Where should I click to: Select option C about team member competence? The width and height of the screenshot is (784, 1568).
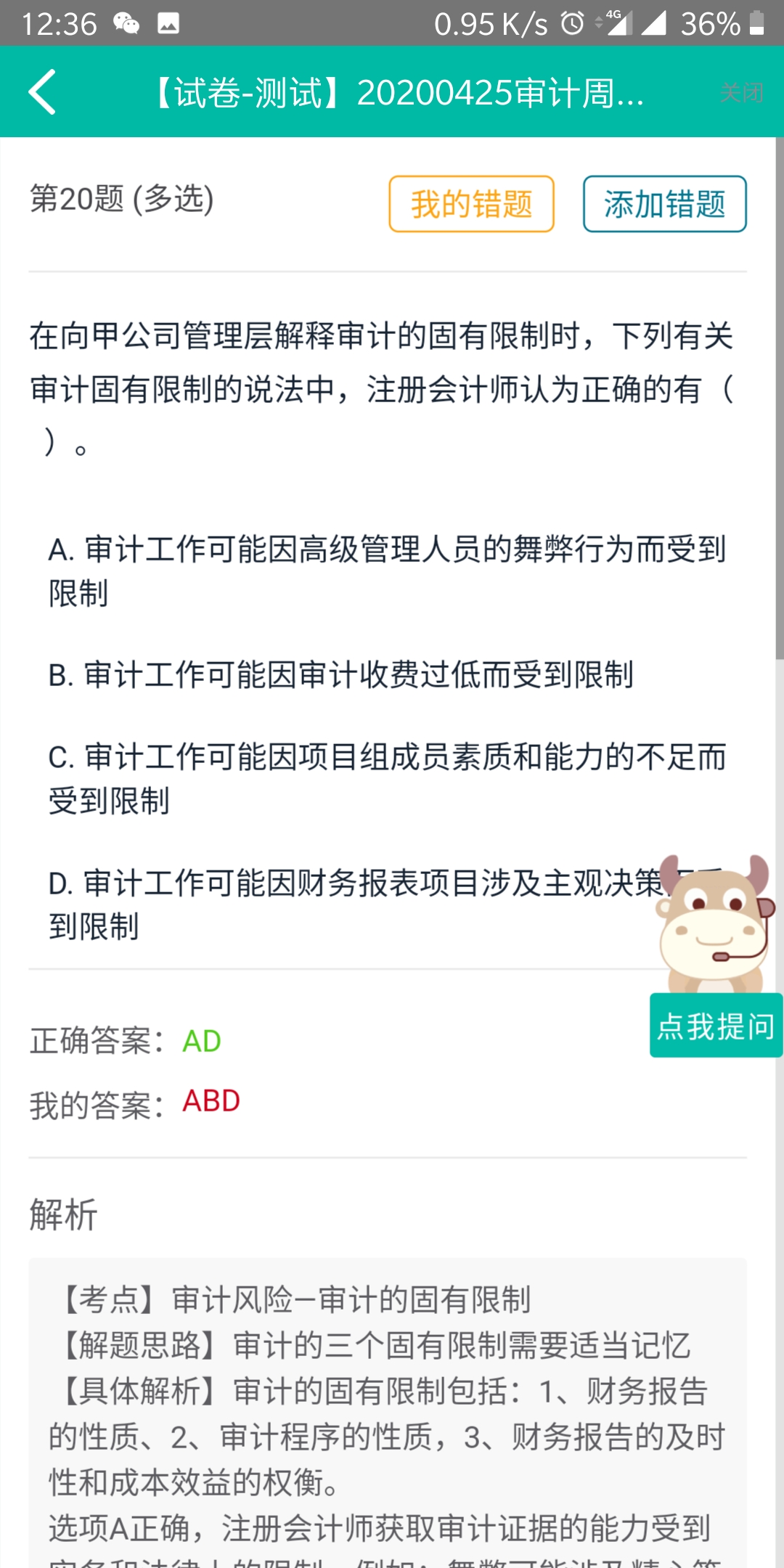pos(387,778)
